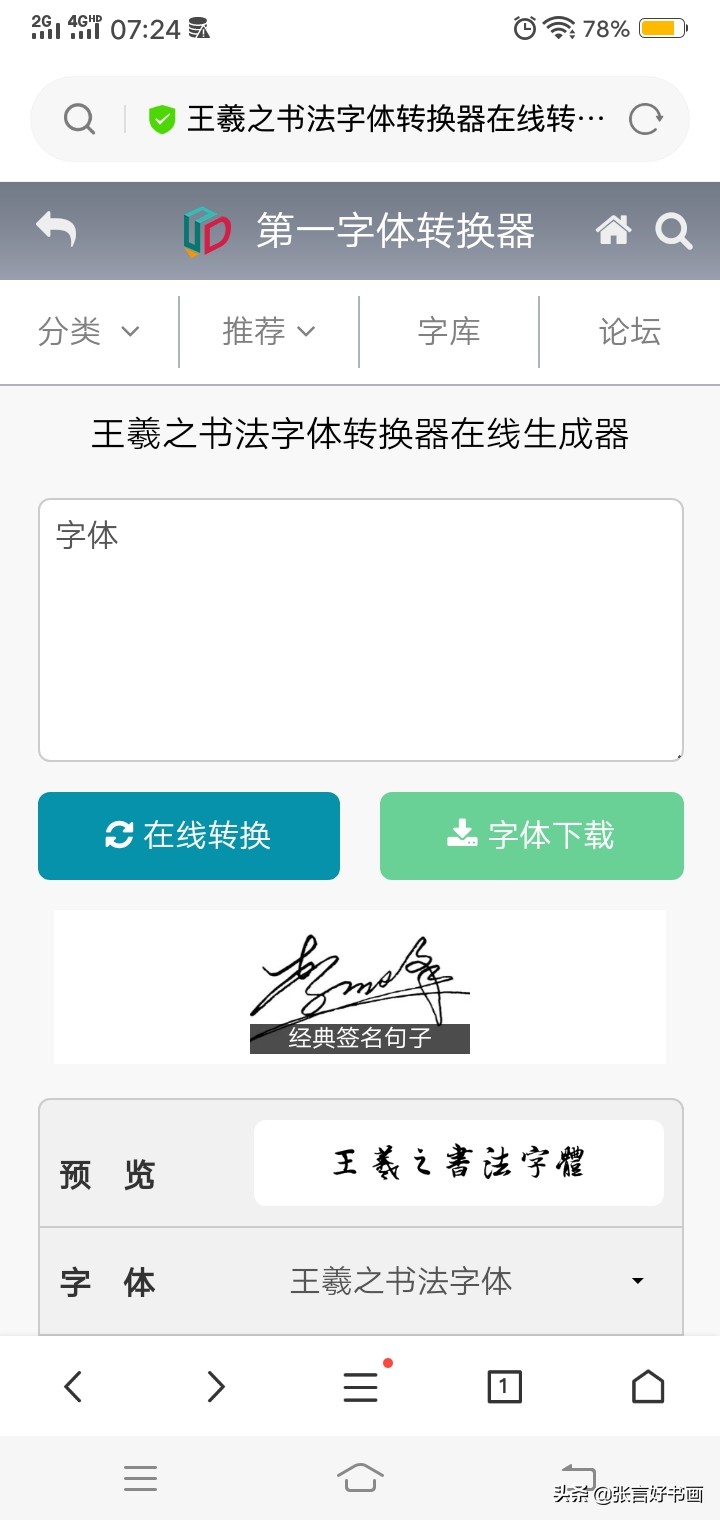Tap the 字体下载 button

click(531, 836)
